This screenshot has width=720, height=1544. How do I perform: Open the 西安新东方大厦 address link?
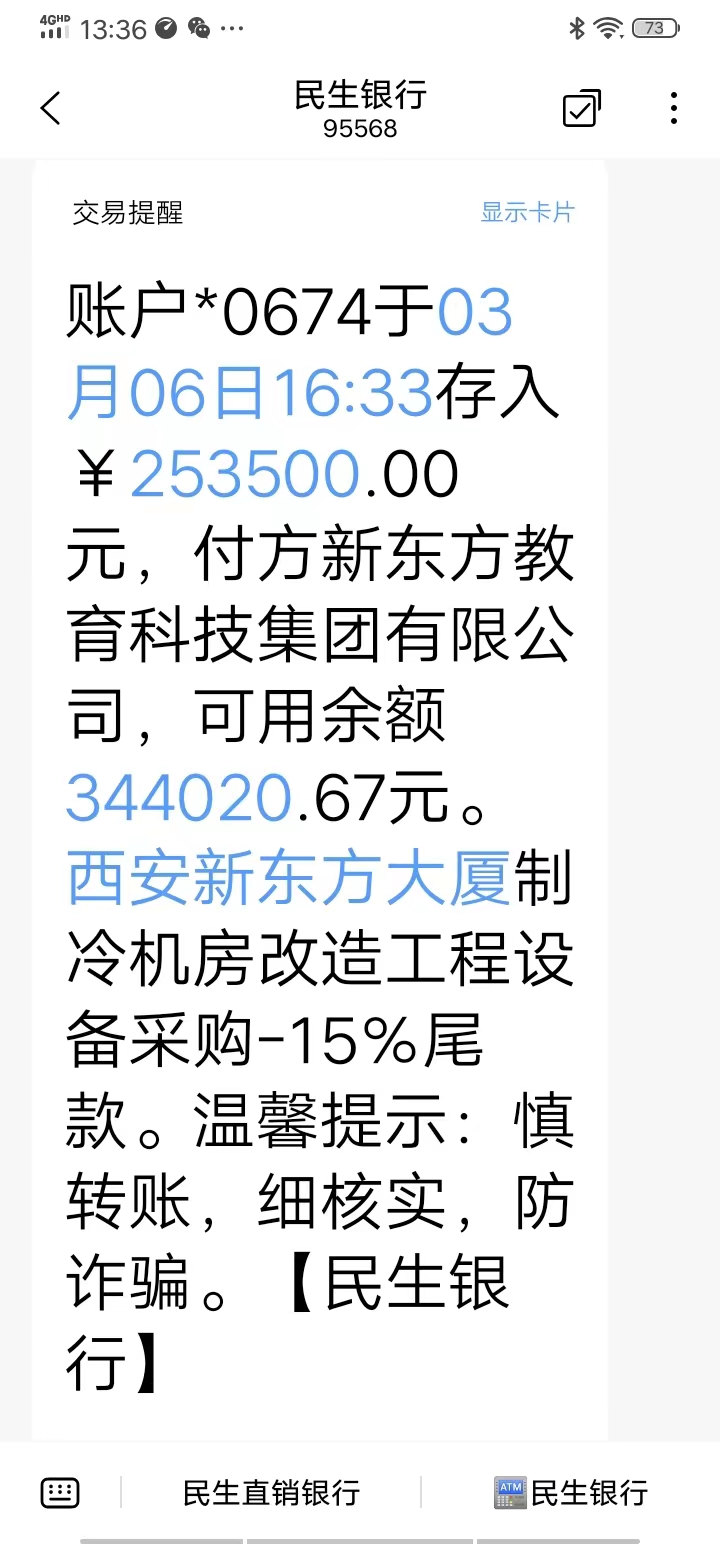point(290,878)
